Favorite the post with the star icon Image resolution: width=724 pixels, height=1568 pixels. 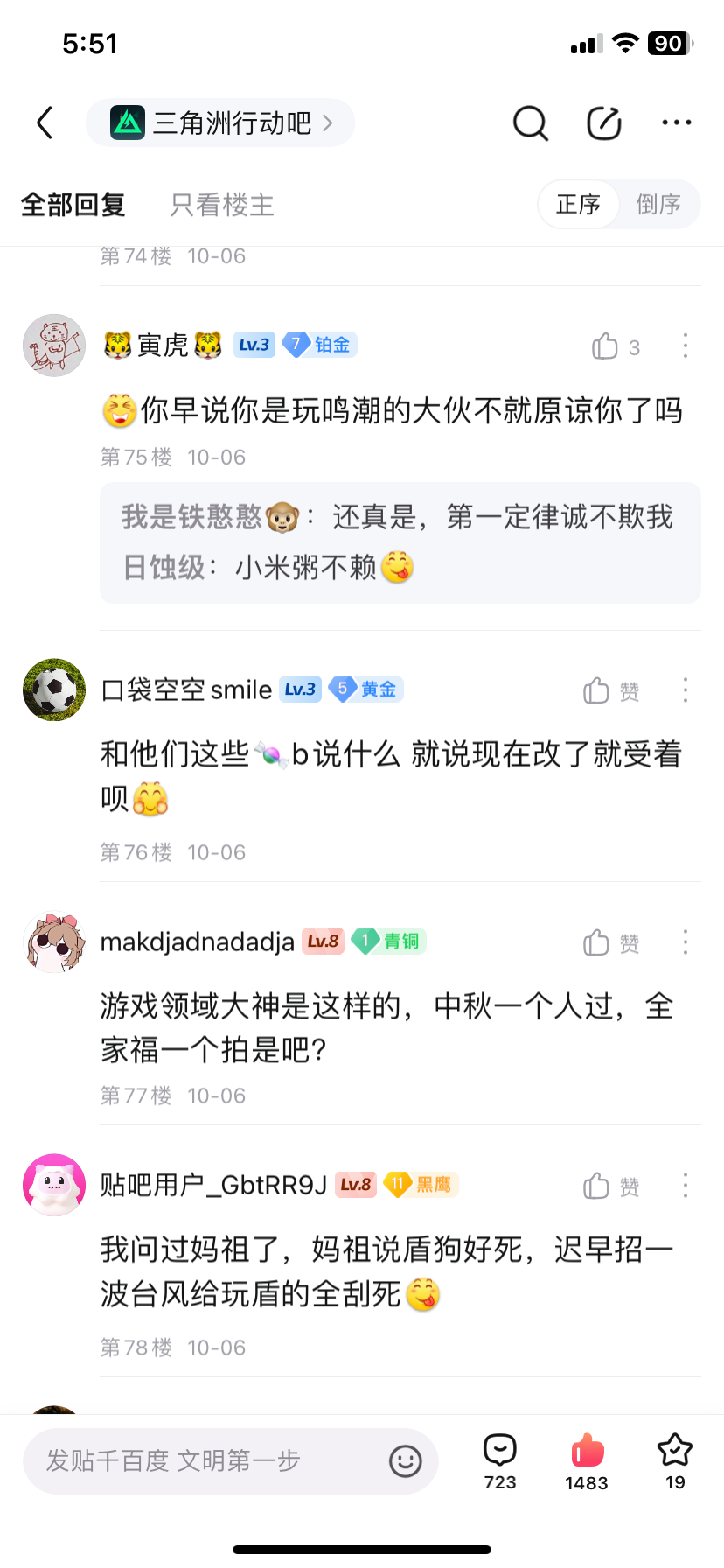(674, 1459)
